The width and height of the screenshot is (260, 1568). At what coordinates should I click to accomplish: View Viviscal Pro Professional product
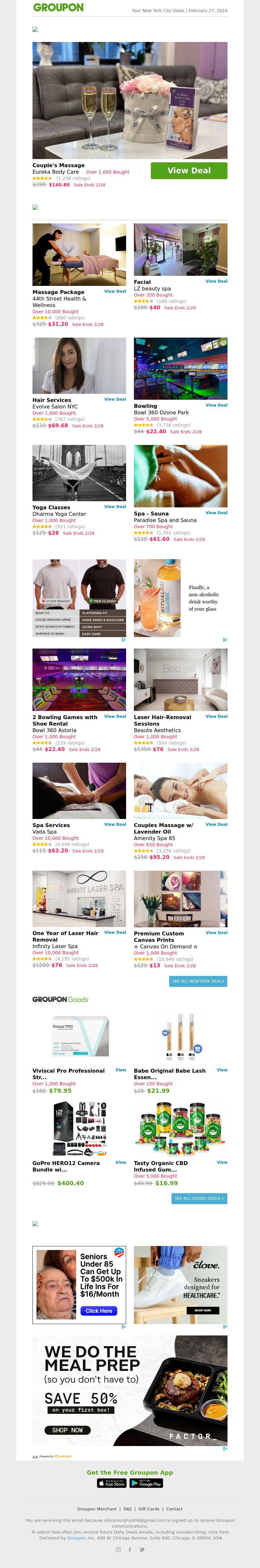coord(121,1069)
